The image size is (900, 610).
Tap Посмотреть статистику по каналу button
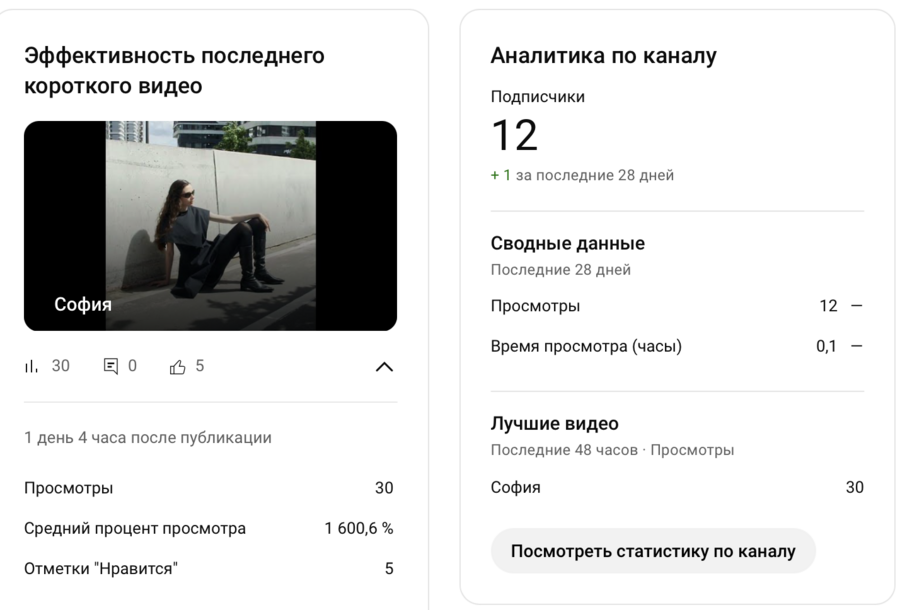tap(653, 551)
